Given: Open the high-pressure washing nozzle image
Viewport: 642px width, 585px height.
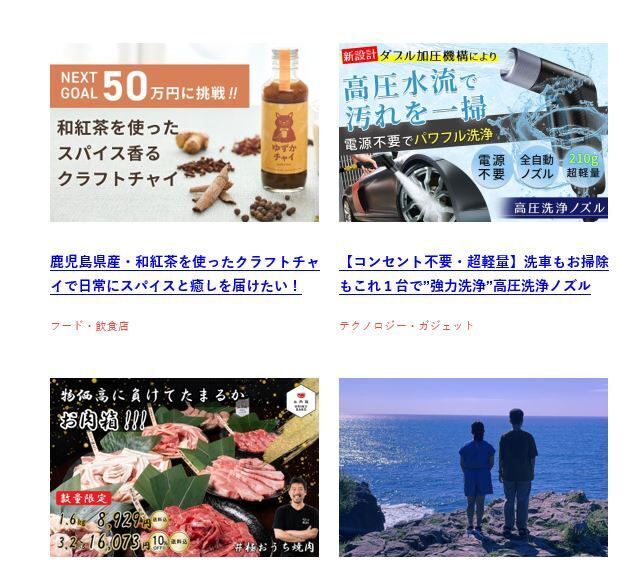Looking at the screenshot, I should (473, 132).
